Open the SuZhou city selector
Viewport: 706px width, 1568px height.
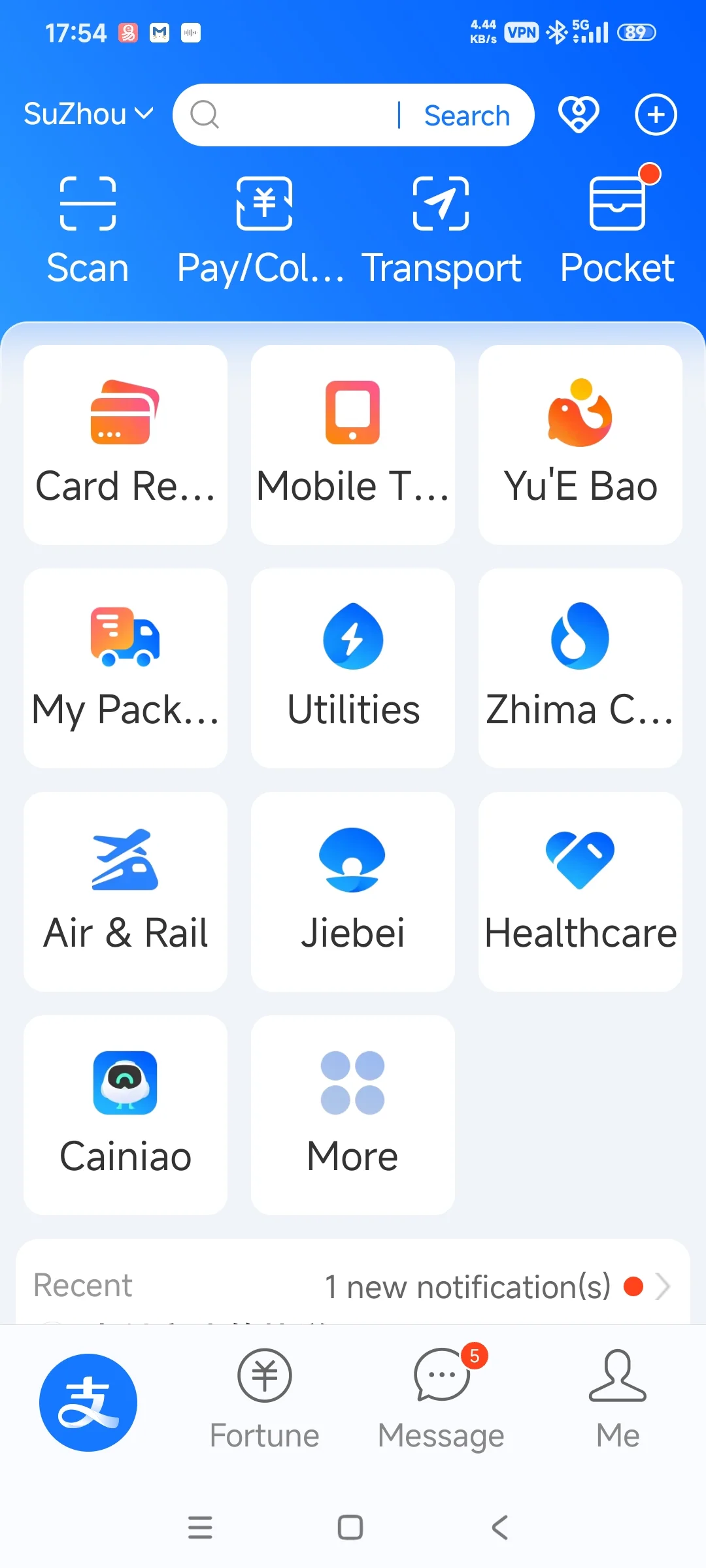coord(88,114)
